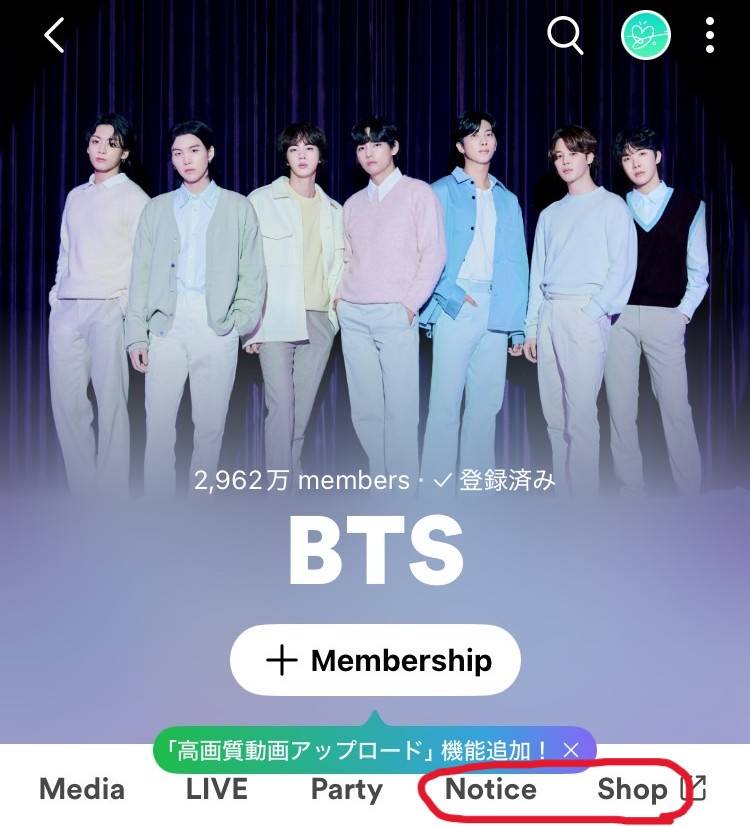Go back to the previous screen

coord(54,36)
